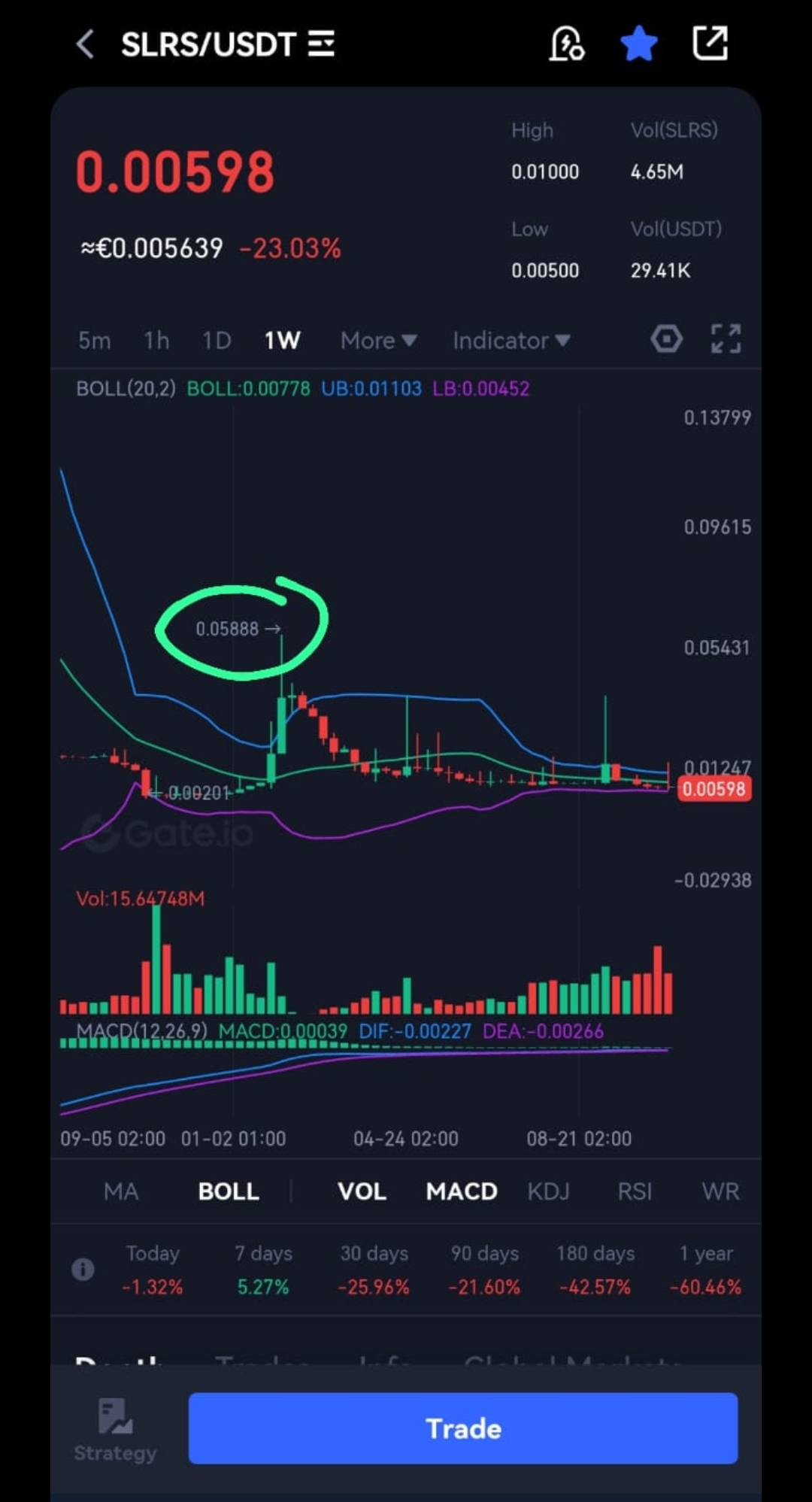
Task: Switch to the 5m timeframe
Action: click(95, 341)
